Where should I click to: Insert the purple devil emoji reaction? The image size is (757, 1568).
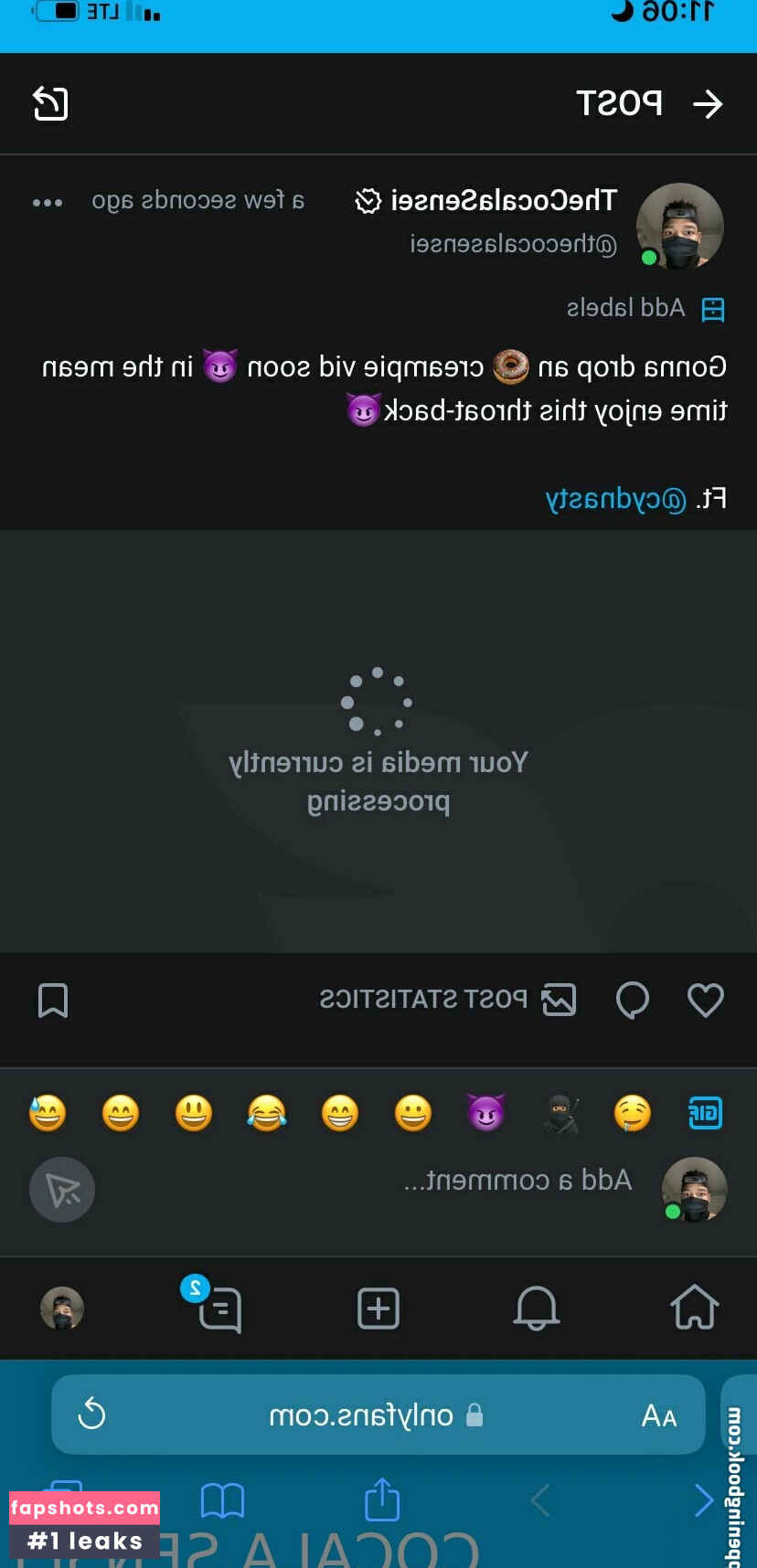(x=486, y=1113)
